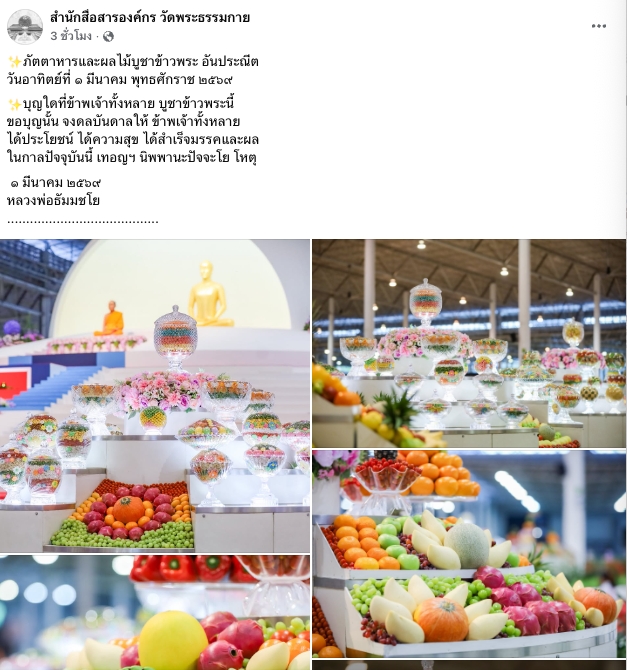Screen dimensions: 627x670
Task: Open the post's three-dot options menu
Action: click(x=598, y=26)
